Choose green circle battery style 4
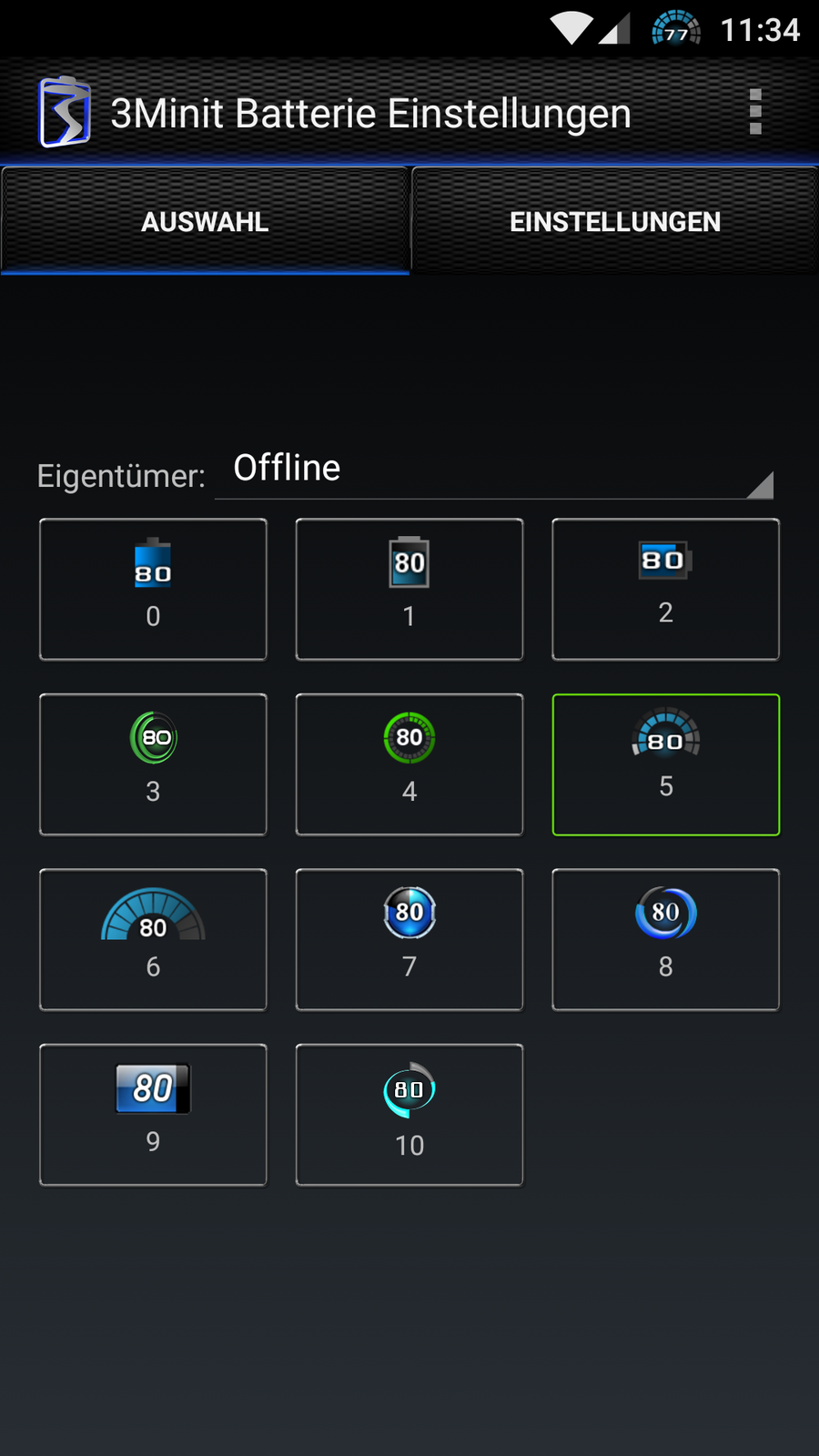This screenshot has width=819, height=1456. [409, 764]
